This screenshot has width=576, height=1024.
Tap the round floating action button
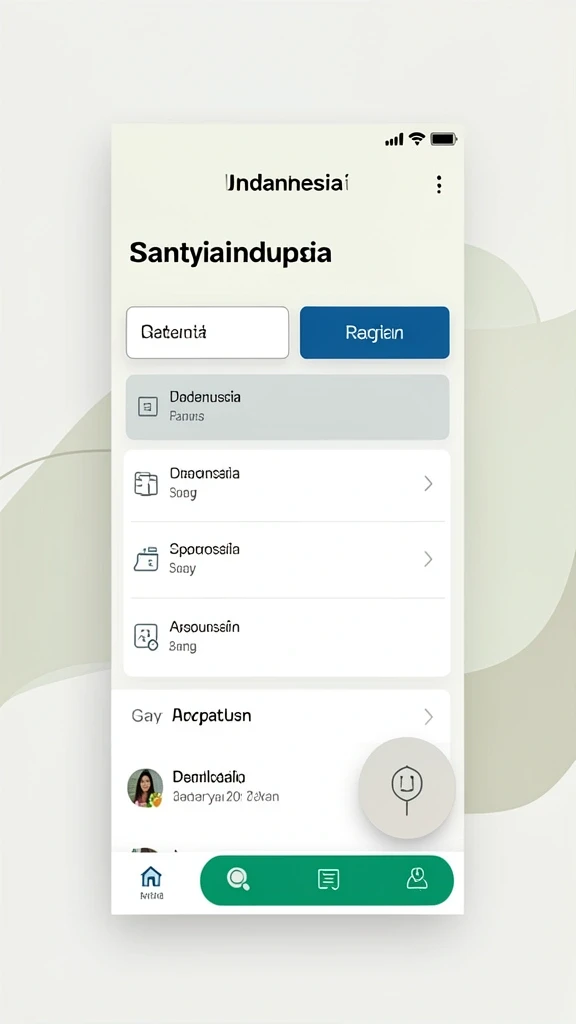[x=406, y=788]
